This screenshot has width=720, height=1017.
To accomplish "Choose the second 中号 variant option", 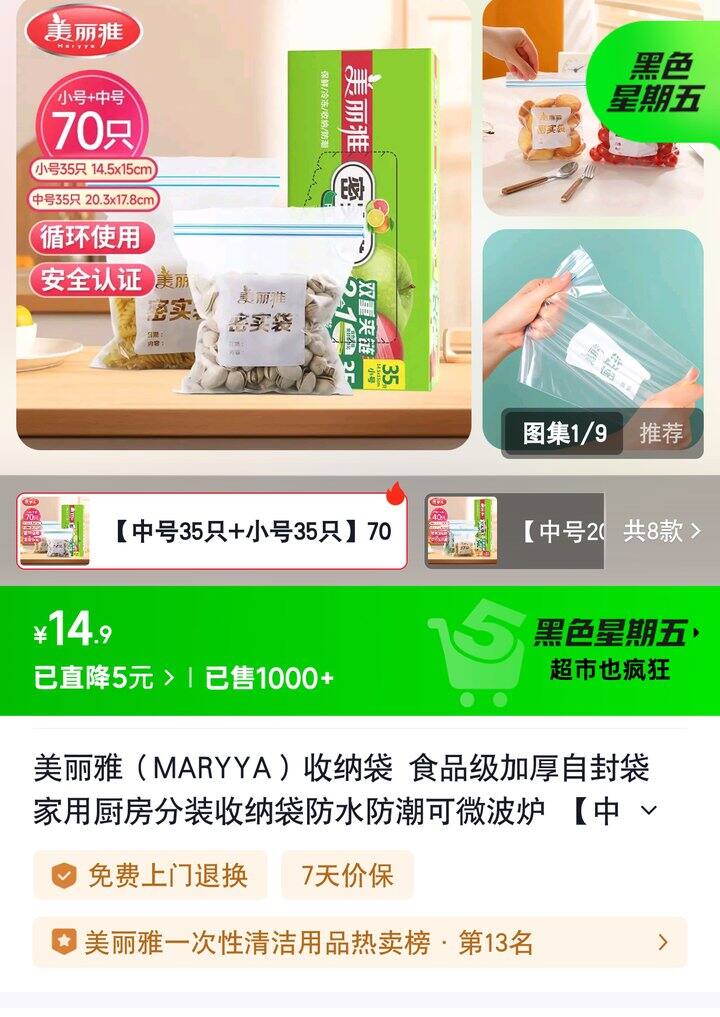I will tap(514, 531).
